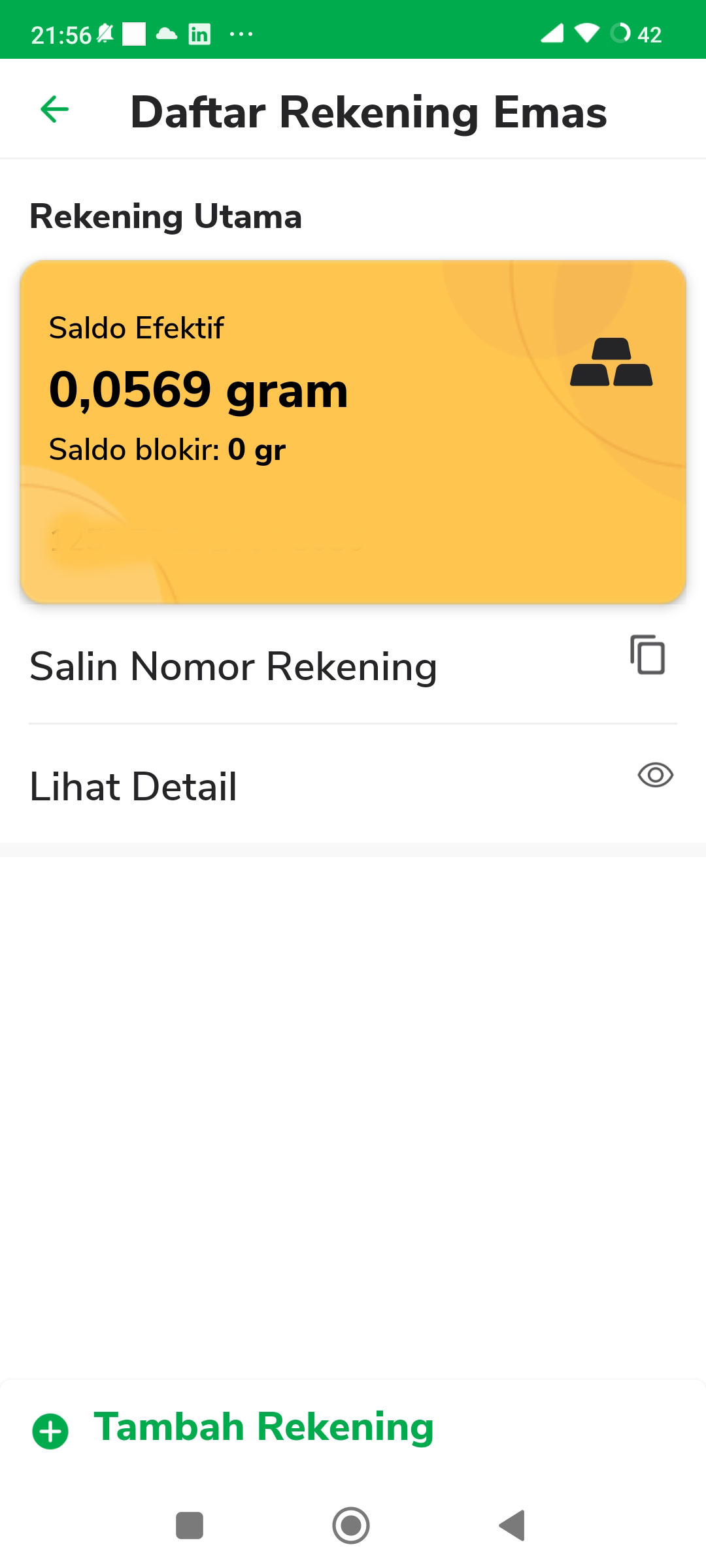Open Lihat Detail row
Viewport: 706px width, 1568px height.
coord(353,785)
